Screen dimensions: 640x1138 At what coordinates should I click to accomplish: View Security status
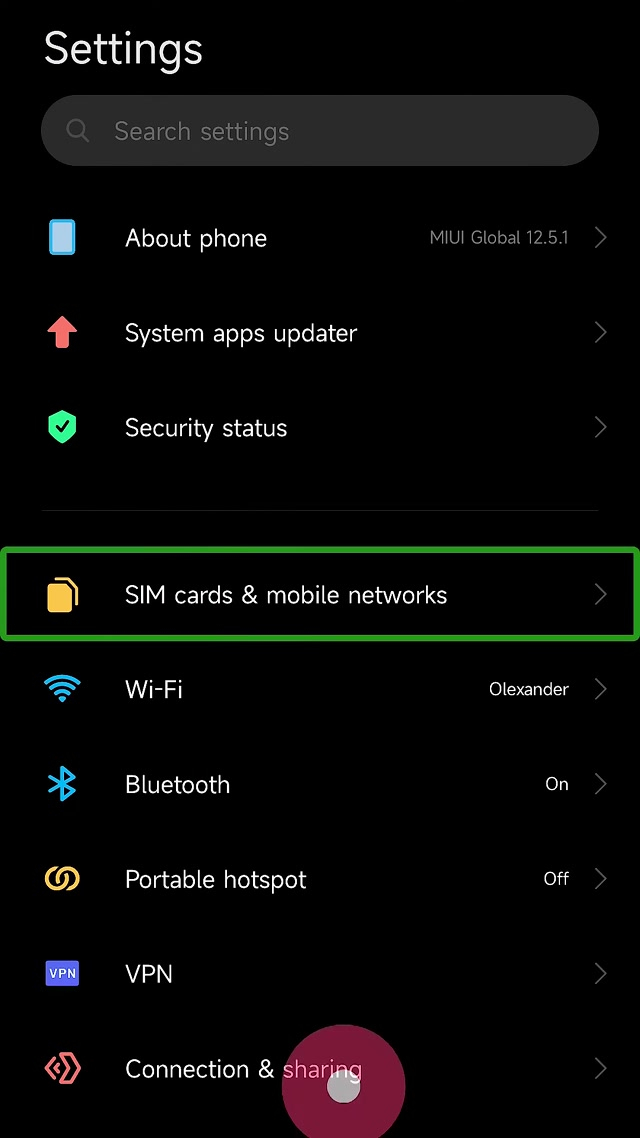[x=320, y=428]
